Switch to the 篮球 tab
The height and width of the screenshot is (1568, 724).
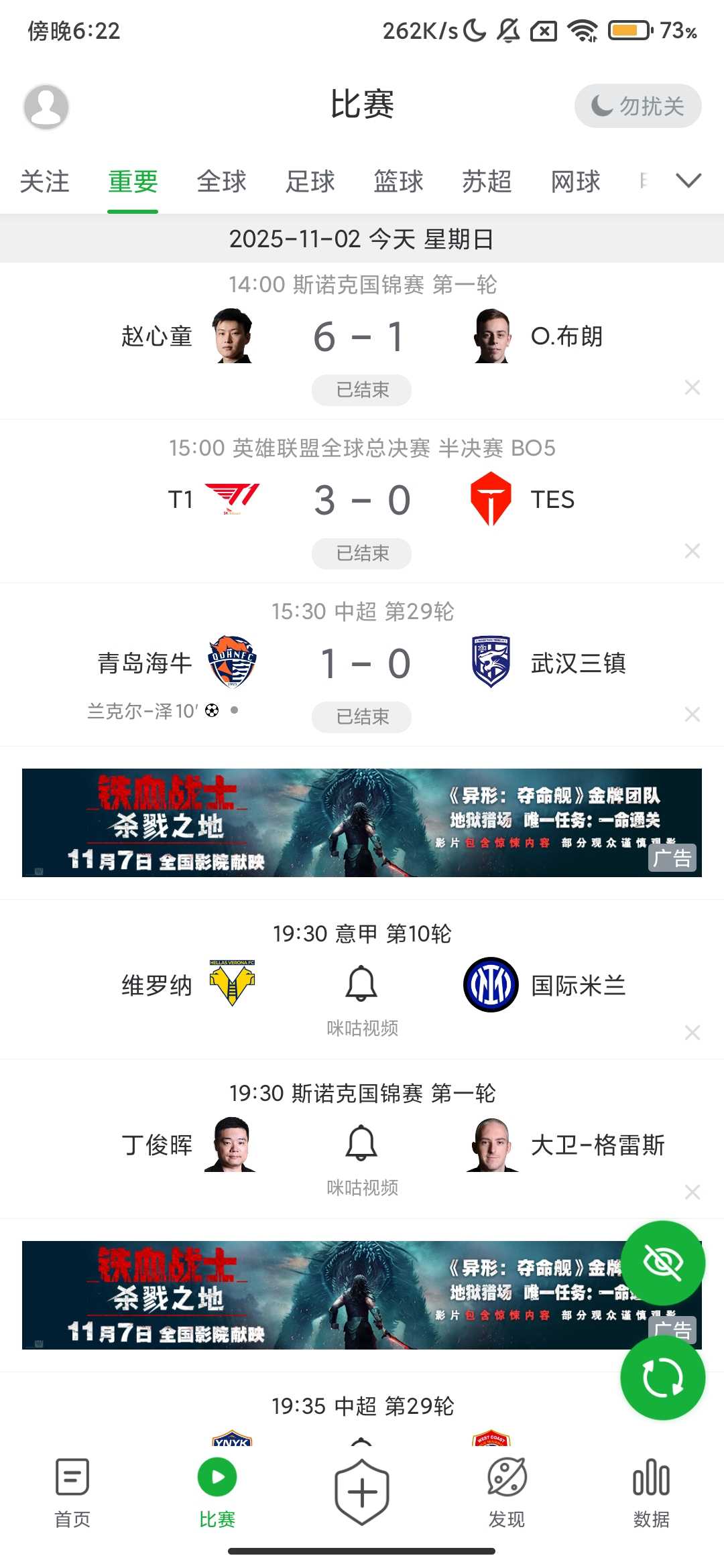point(398,182)
